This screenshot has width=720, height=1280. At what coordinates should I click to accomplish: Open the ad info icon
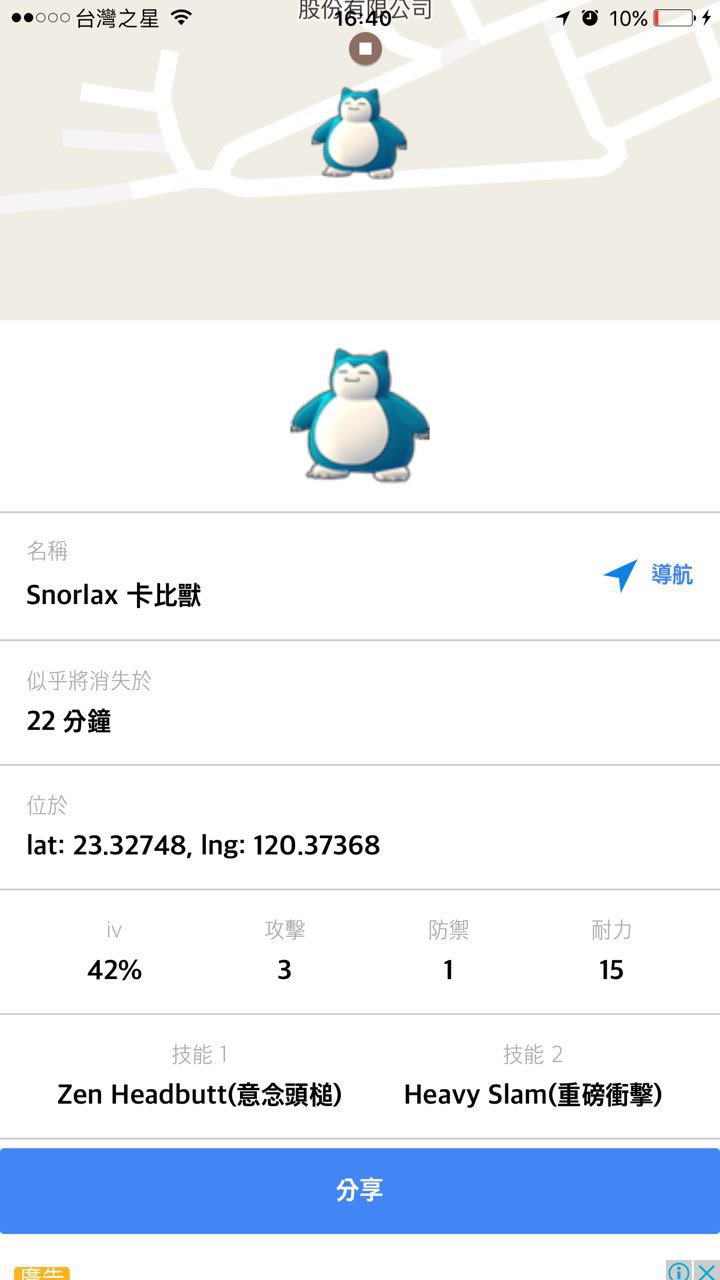point(679,1271)
